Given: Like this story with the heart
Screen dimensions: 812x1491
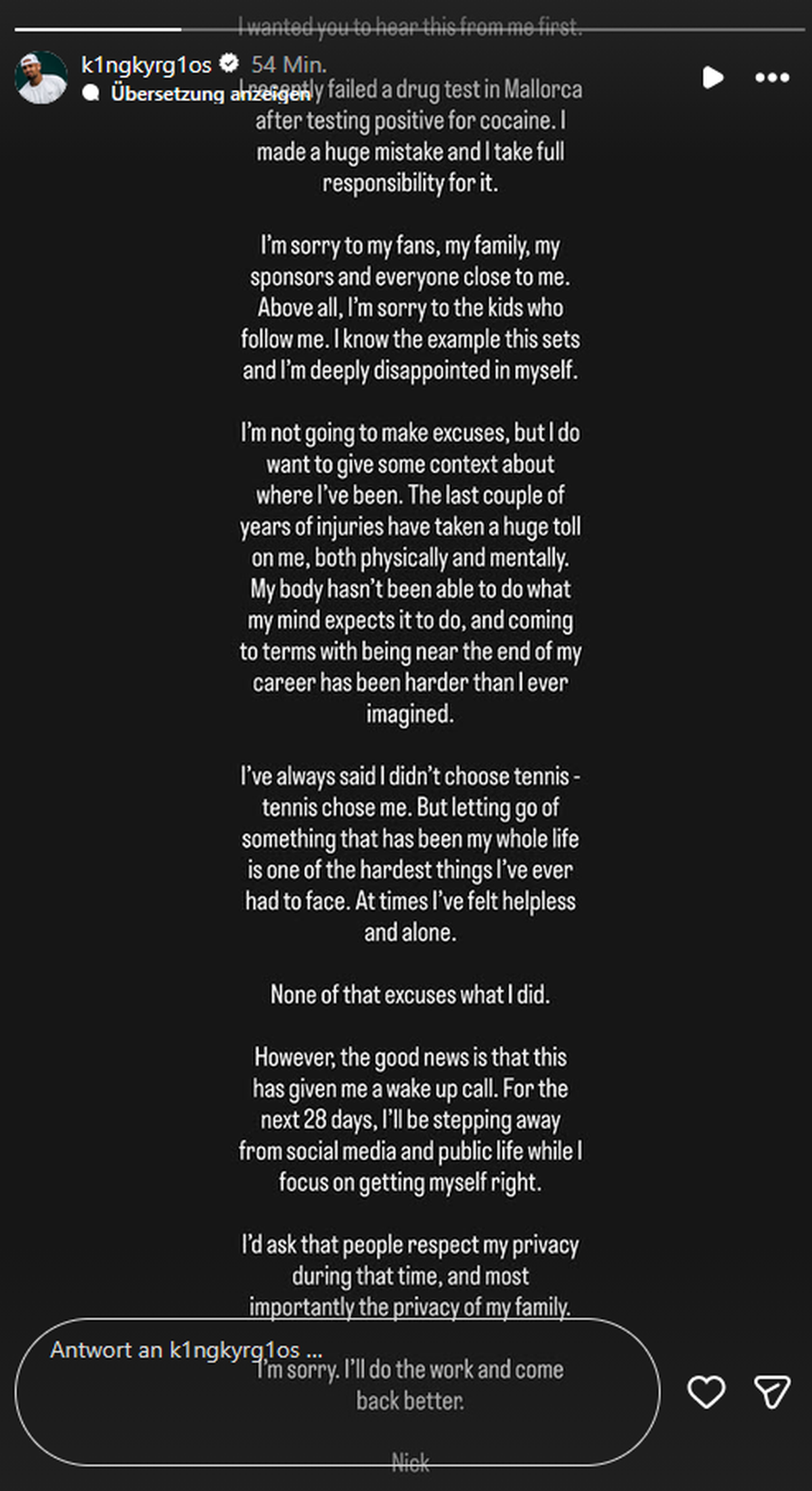Looking at the screenshot, I should (x=706, y=1392).
